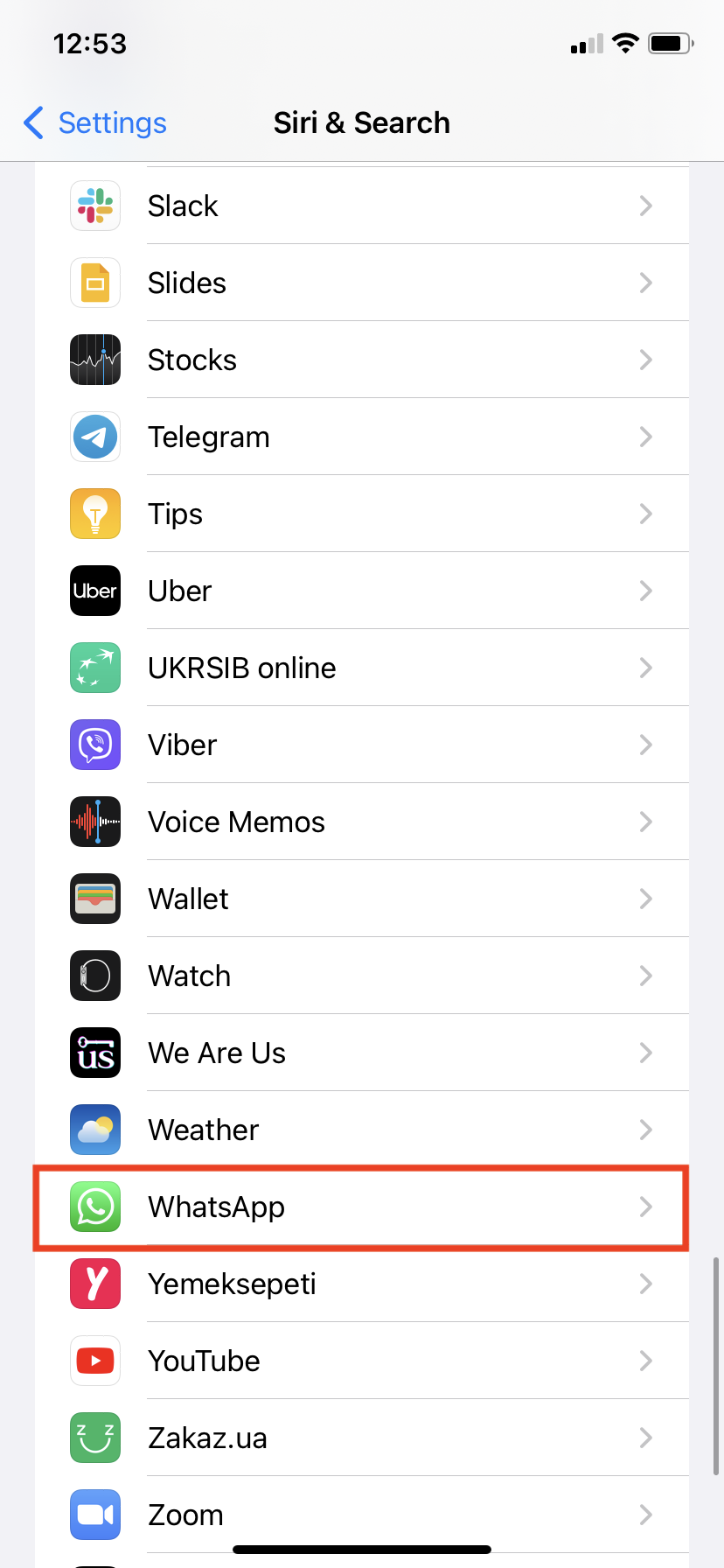
Task: Tap the YouTube row
Action: coord(362,1361)
